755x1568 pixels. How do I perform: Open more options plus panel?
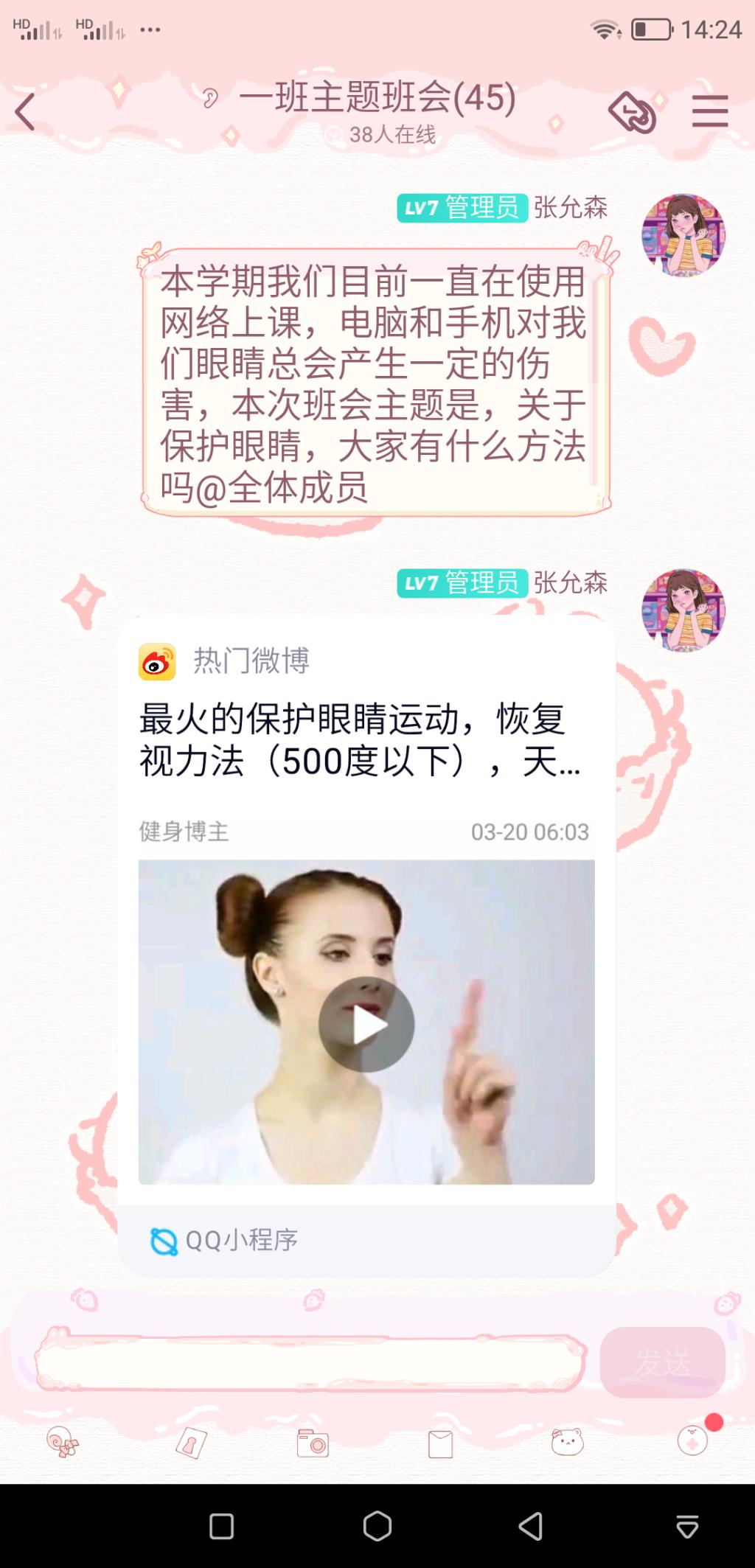(693, 1441)
